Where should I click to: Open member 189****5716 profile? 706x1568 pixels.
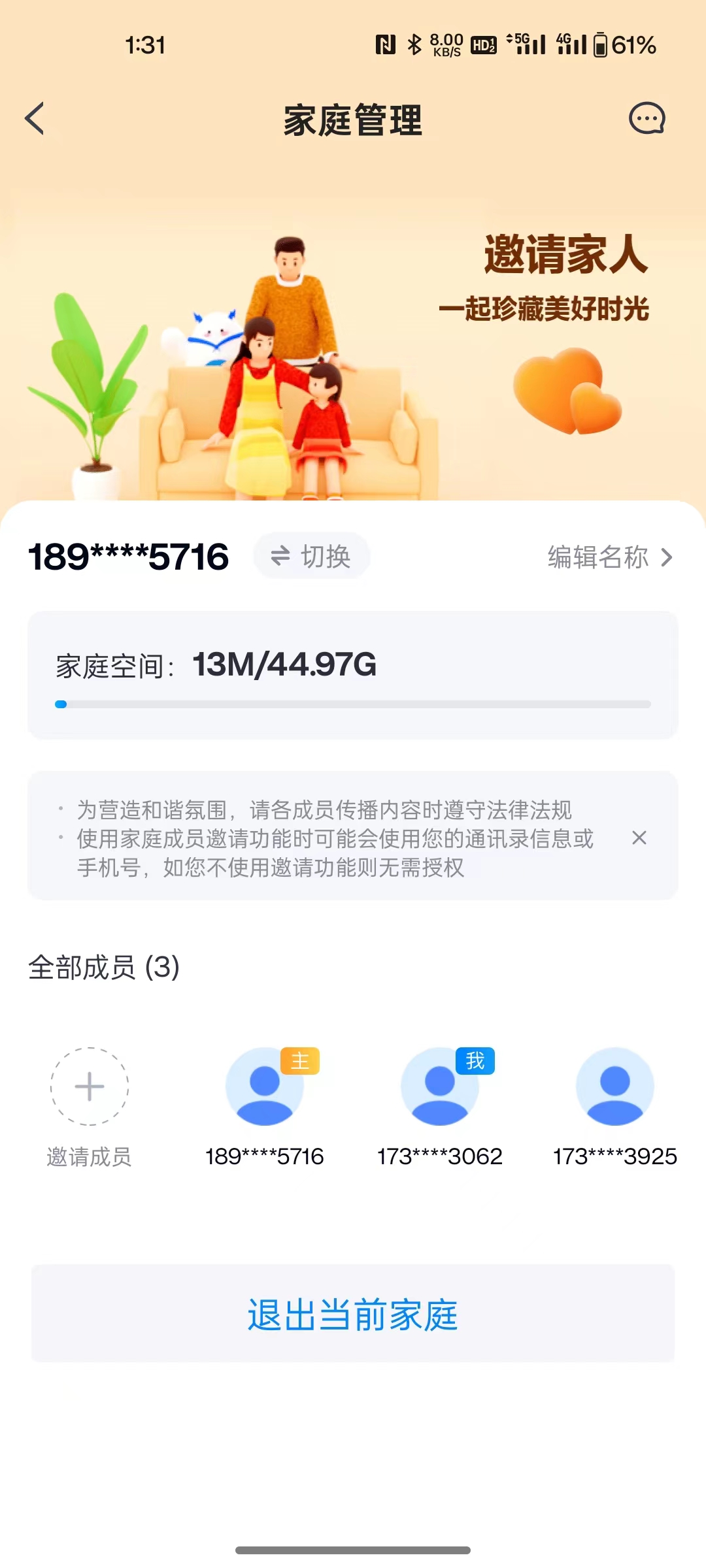point(265,1087)
